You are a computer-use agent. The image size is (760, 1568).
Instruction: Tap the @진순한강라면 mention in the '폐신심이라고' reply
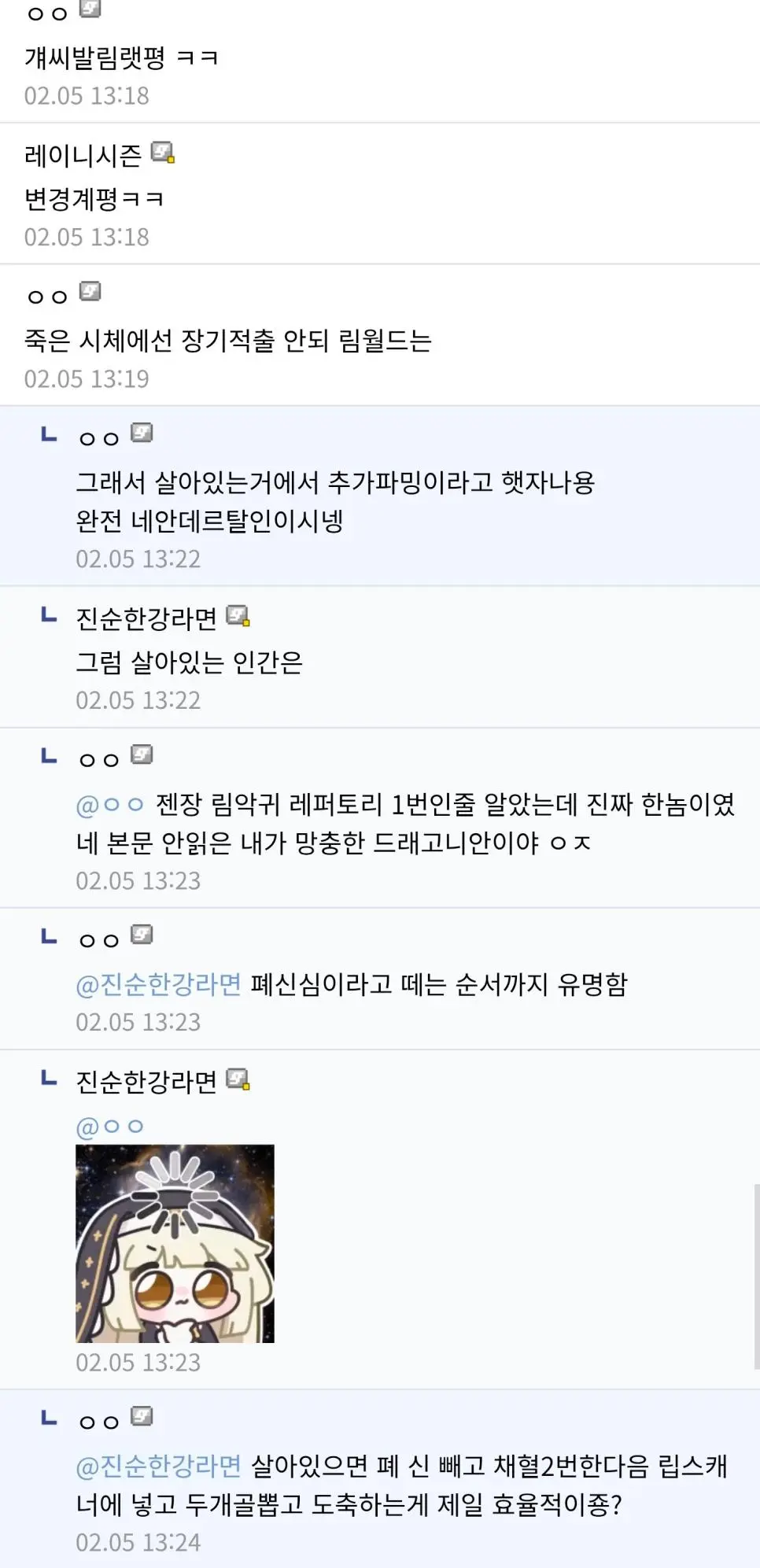tap(158, 984)
